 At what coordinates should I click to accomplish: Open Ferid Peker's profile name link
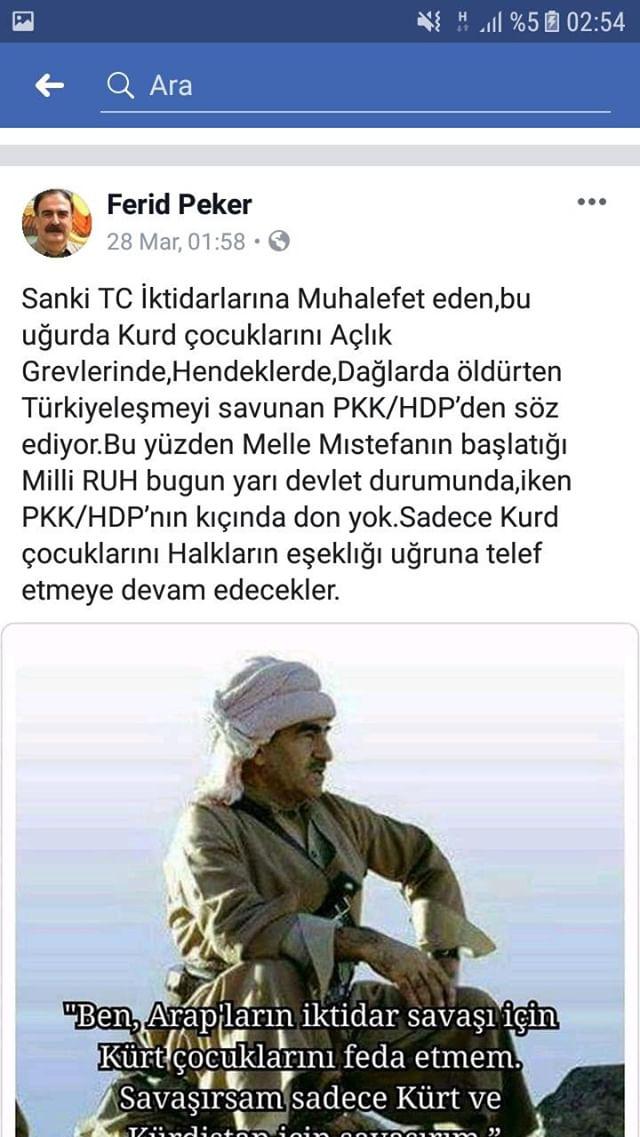tap(179, 205)
